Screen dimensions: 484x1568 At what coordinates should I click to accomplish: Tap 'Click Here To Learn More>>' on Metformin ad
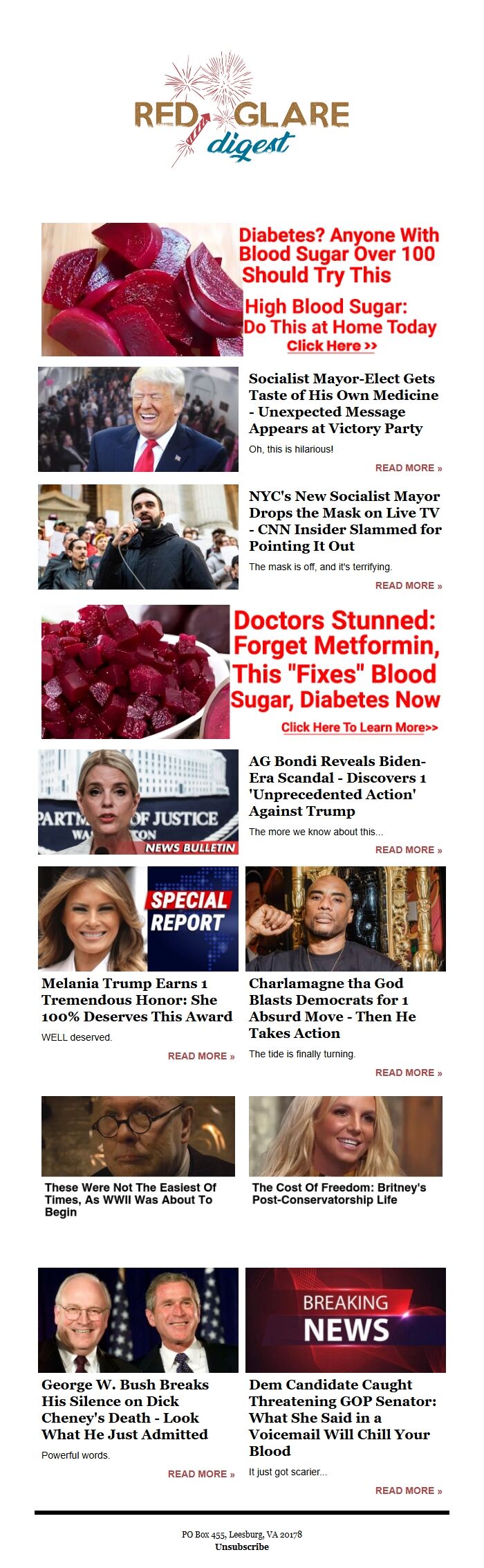(360, 727)
